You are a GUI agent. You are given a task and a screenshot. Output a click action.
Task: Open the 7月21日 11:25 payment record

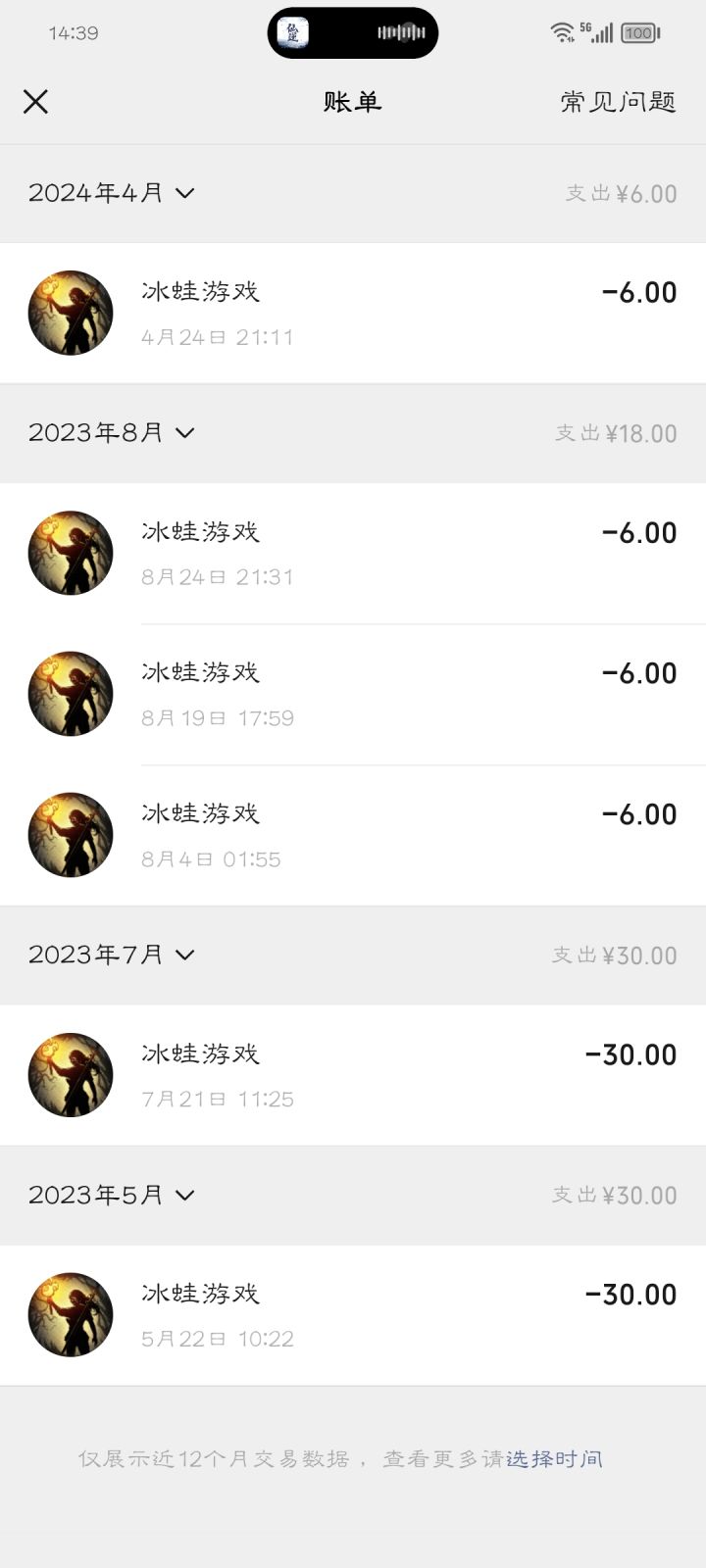point(353,1075)
